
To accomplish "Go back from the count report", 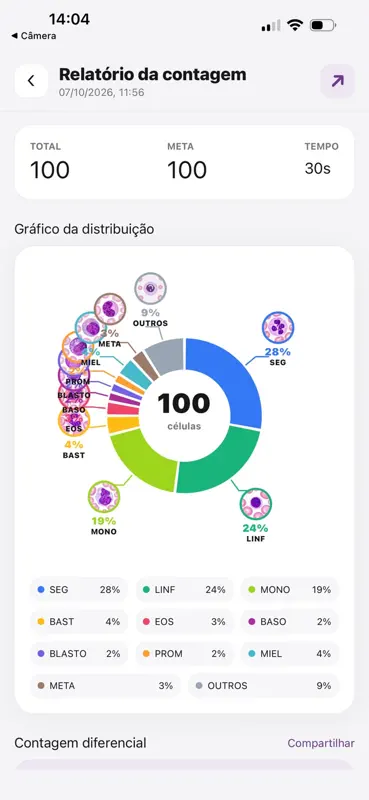I will coord(31,81).
